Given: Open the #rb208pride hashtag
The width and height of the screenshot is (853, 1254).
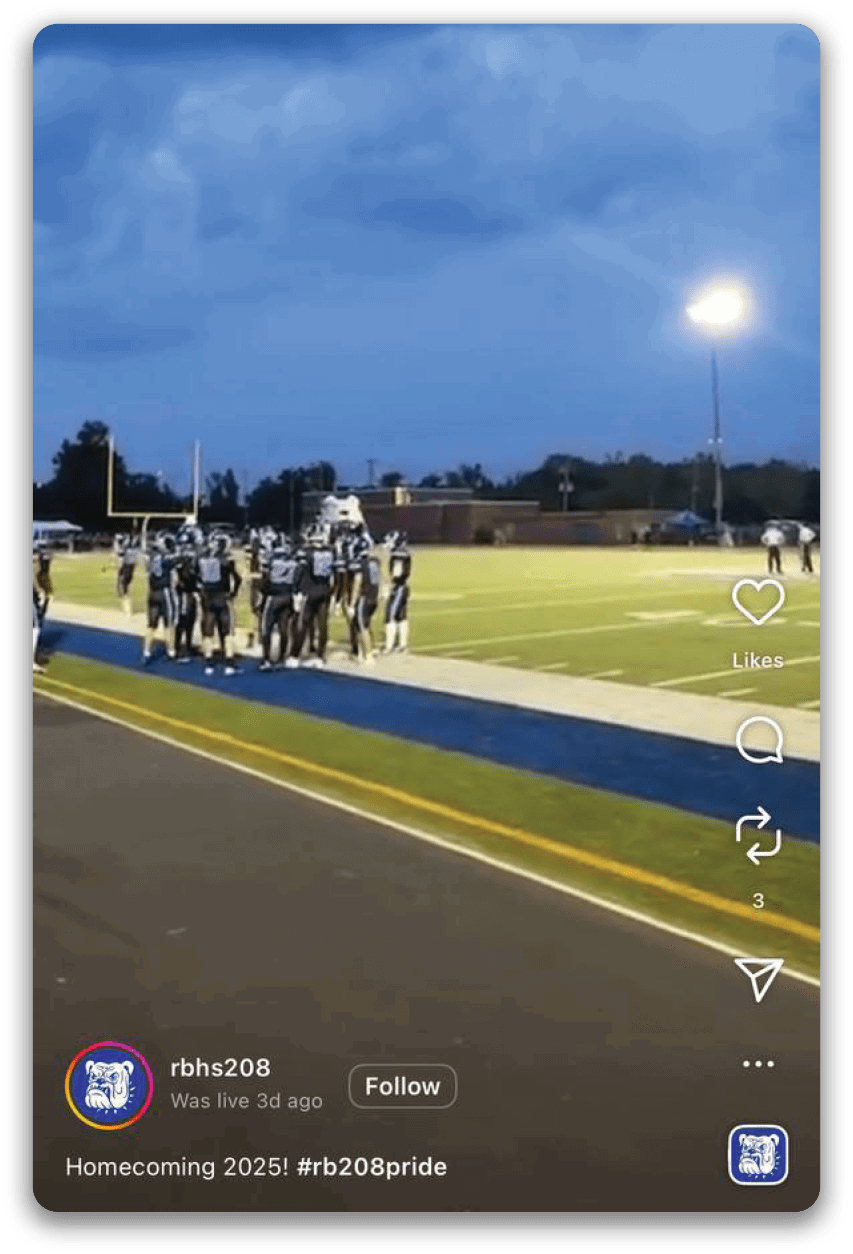Looking at the screenshot, I should (x=372, y=1166).
